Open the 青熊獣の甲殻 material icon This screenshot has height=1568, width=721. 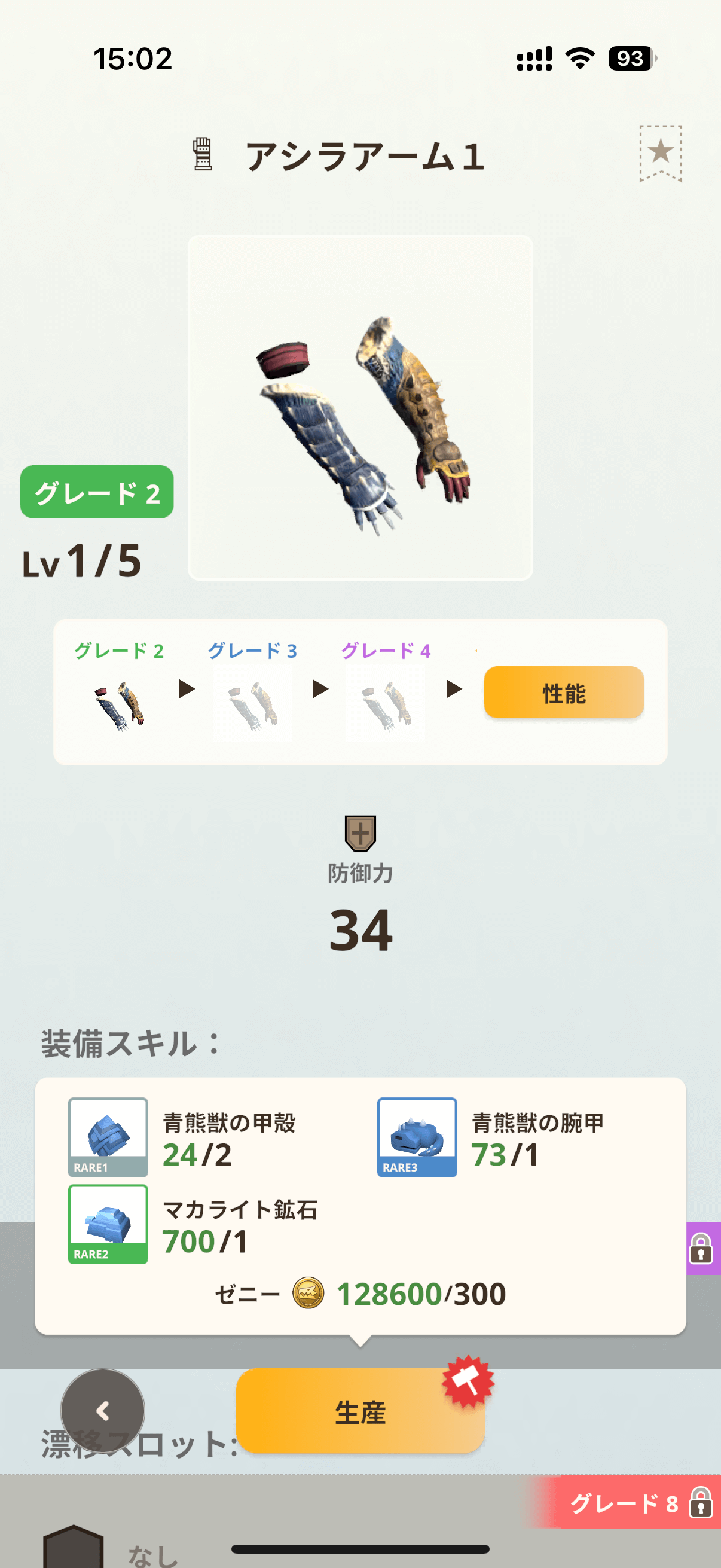click(x=108, y=1137)
